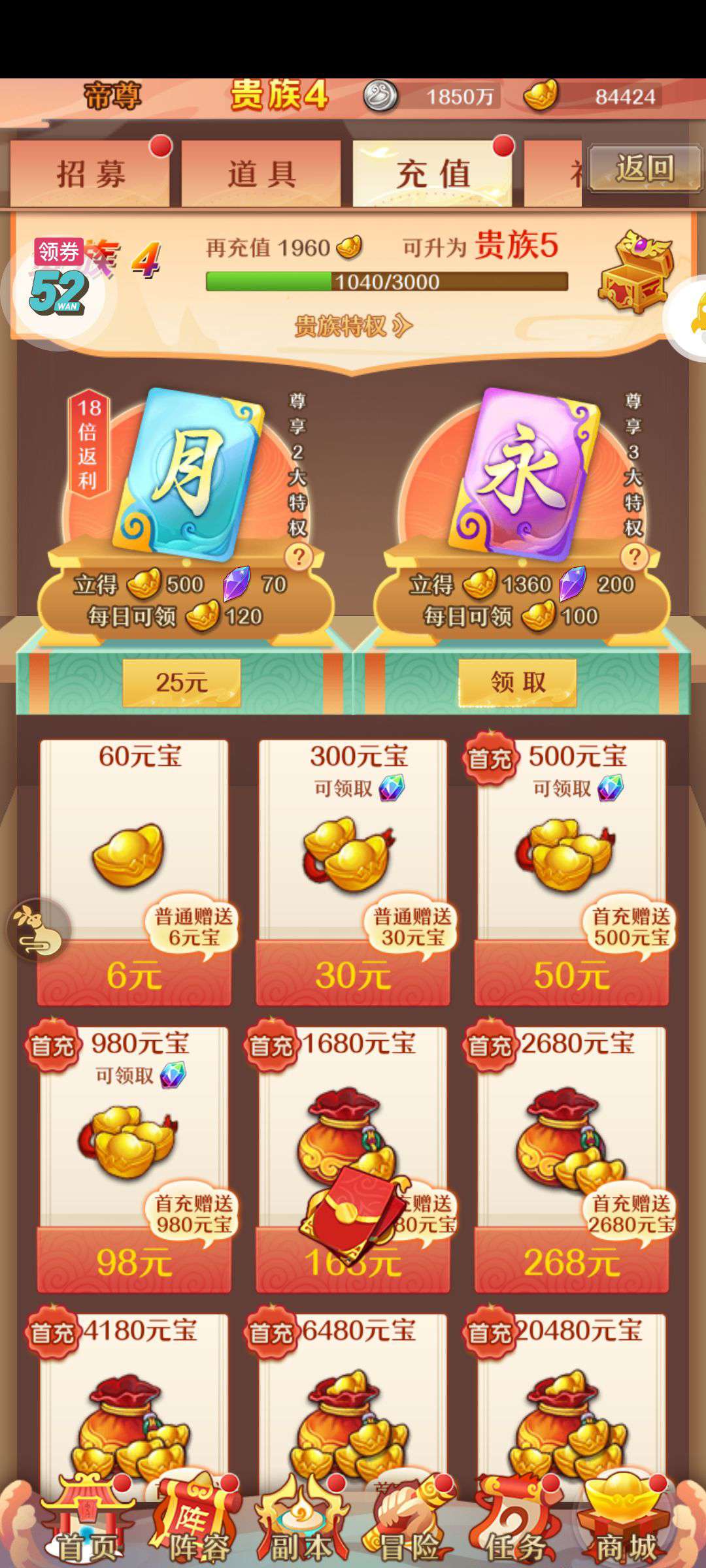The width and height of the screenshot is (706, 1568).
Task: Tap the 返回 button
Action: 645,169
